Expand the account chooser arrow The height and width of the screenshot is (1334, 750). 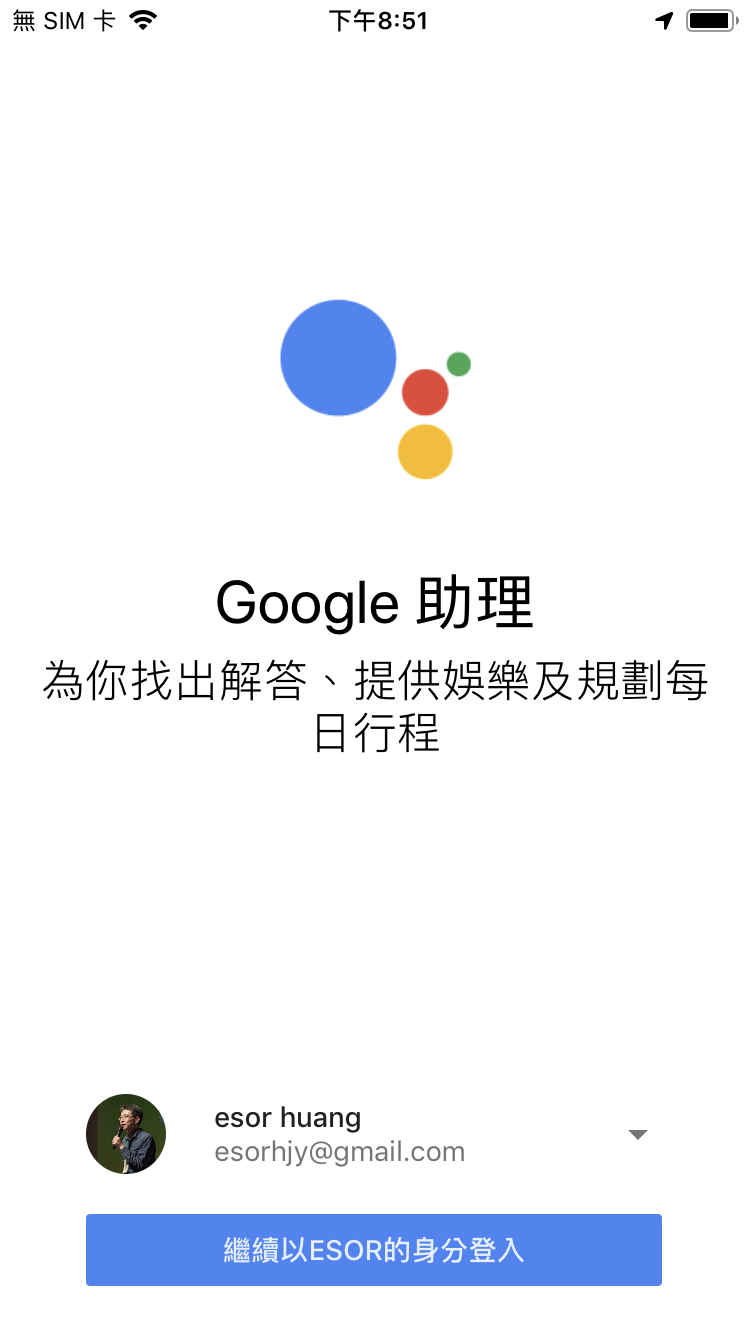(x=637, y=1134)
